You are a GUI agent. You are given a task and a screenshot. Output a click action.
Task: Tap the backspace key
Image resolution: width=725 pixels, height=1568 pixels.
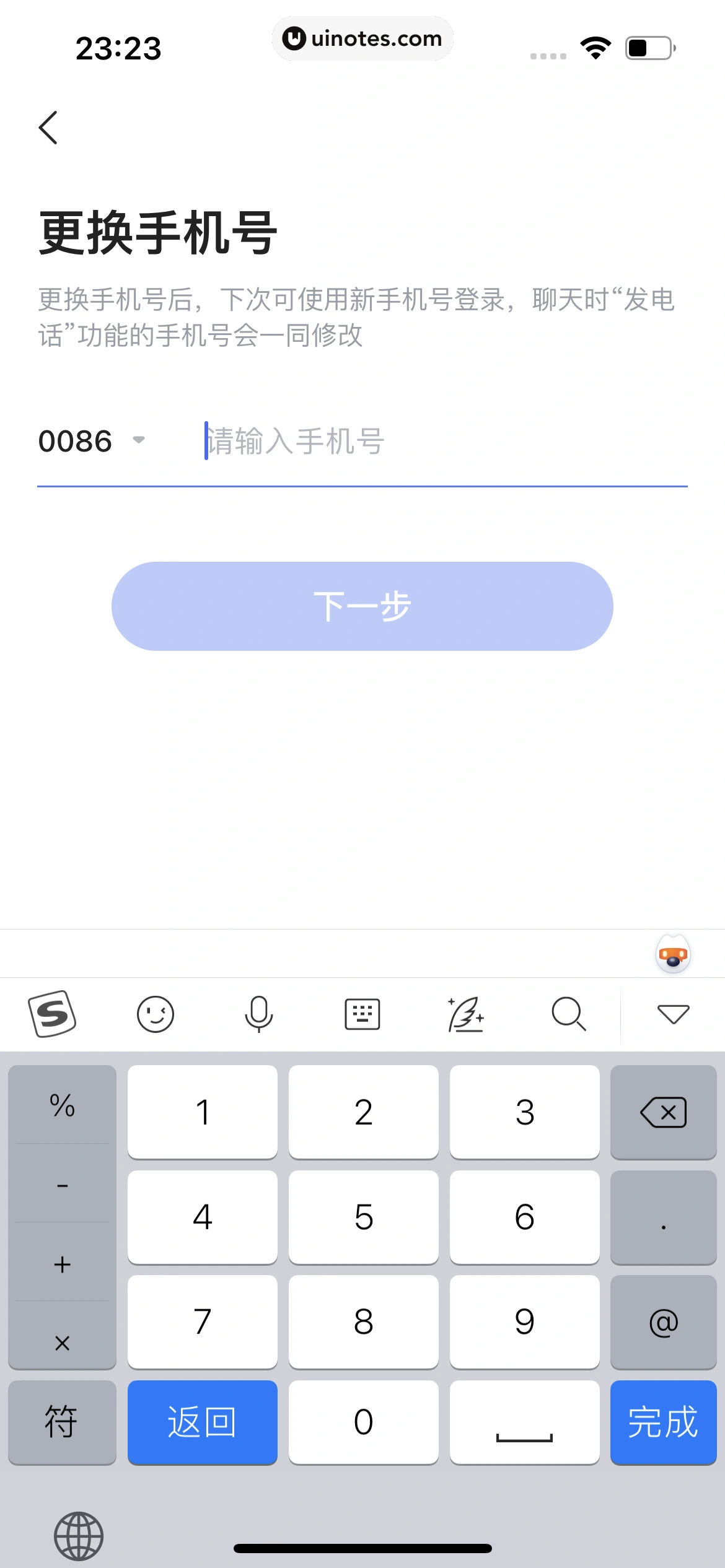(663, 1112)
